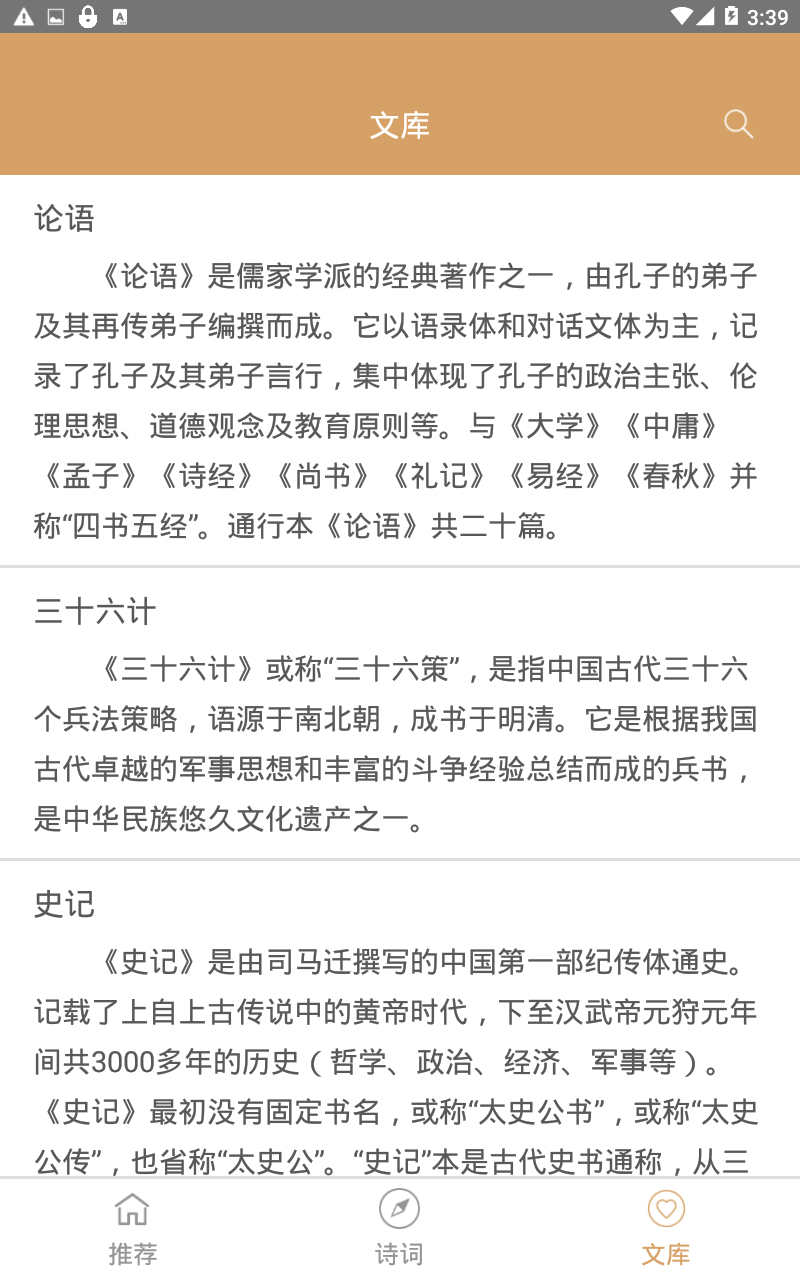
Task: Switch to the 诗词 tab
Action: (399, 1229)
